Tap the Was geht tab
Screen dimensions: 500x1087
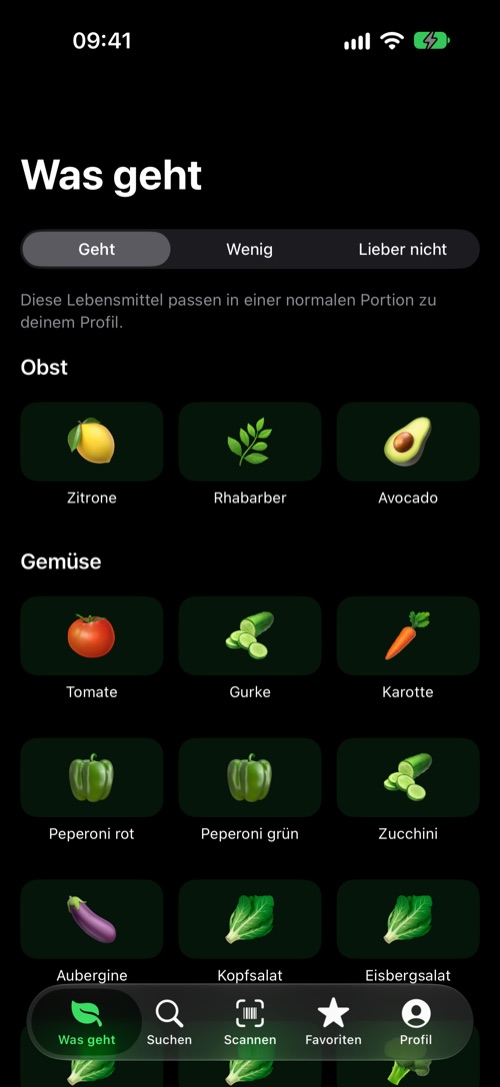pyautogui.click(x=87, y=1023)
